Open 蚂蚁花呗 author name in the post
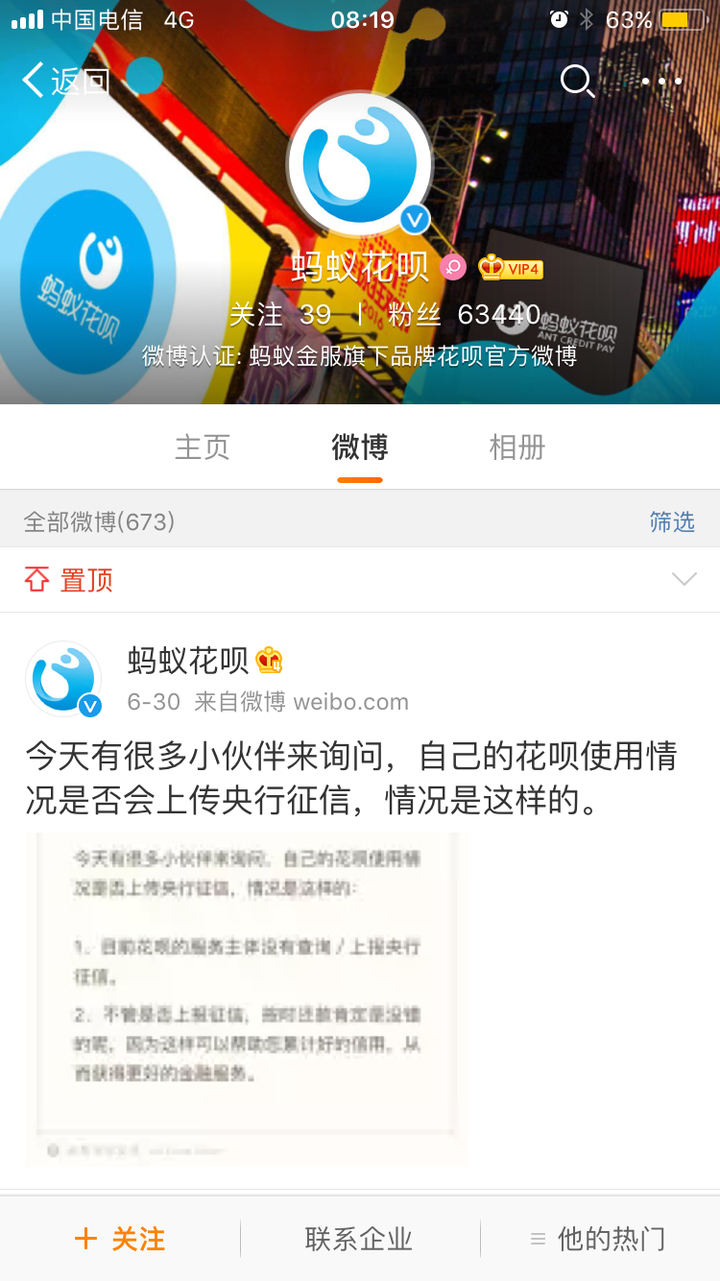 point(188,660)
